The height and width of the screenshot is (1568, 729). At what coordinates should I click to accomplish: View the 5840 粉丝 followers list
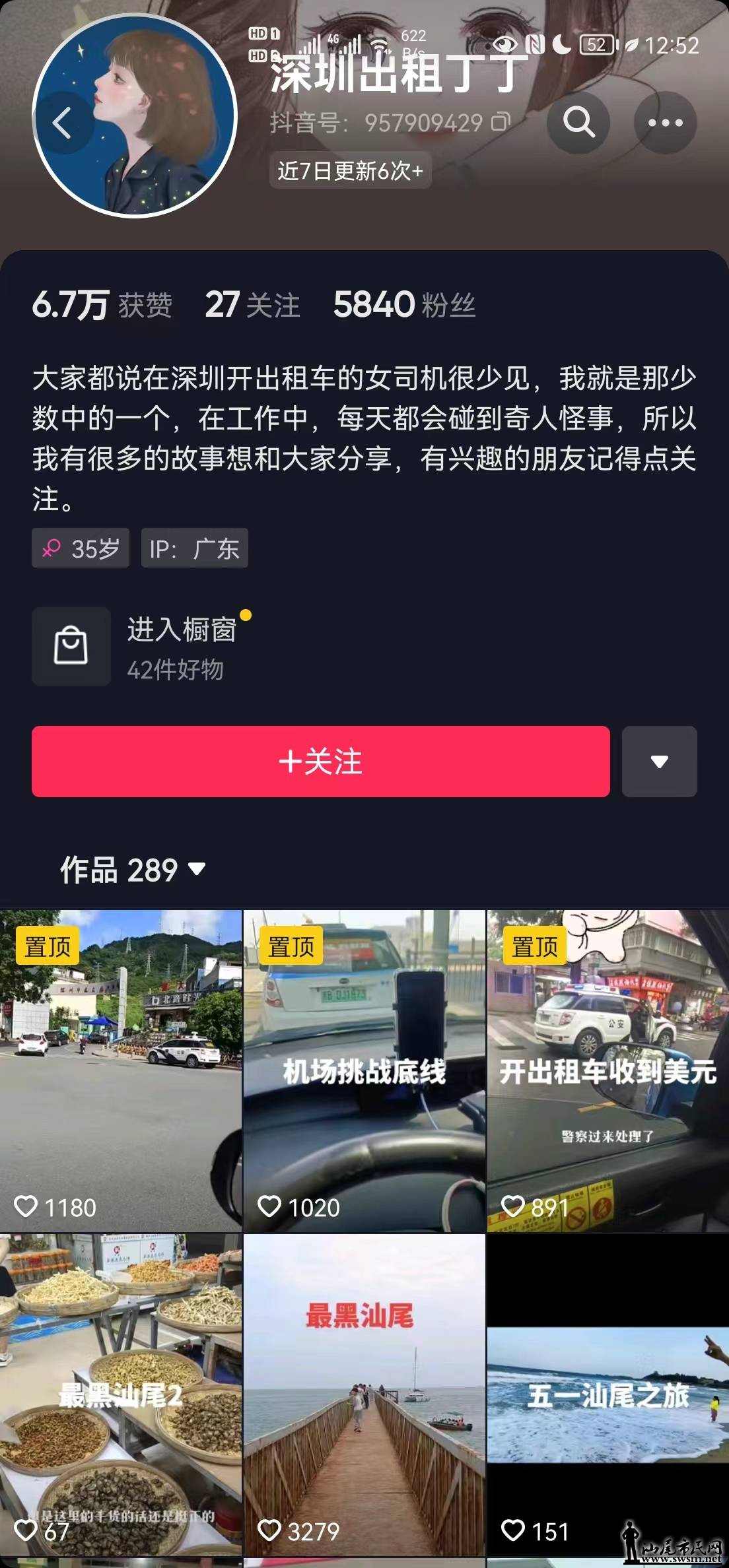[404, 305]
